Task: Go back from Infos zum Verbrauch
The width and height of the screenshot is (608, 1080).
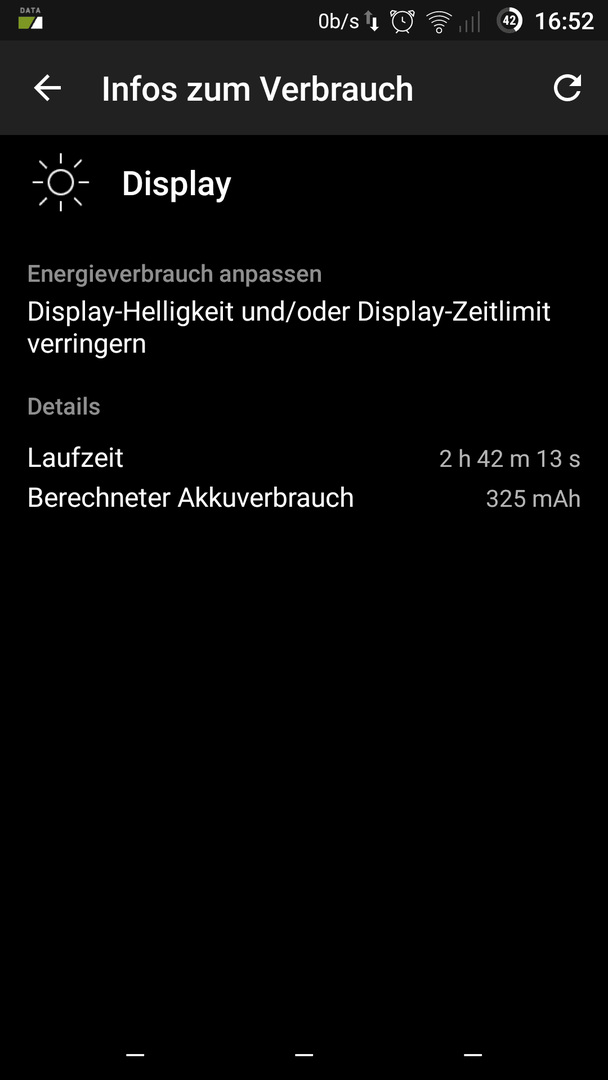Action: click(x=48, y=88)
